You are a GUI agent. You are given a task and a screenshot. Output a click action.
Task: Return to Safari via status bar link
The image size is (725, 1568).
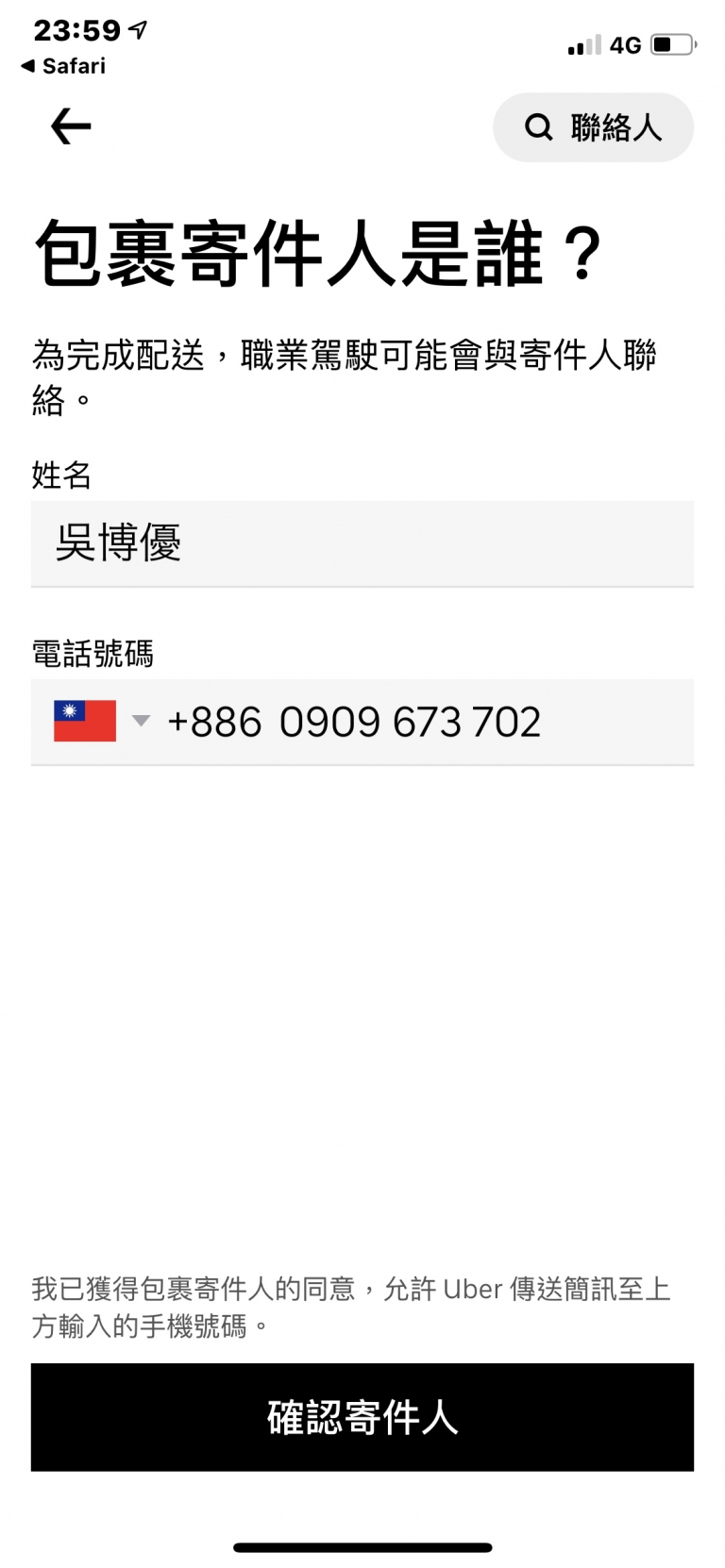click(63, 66)
